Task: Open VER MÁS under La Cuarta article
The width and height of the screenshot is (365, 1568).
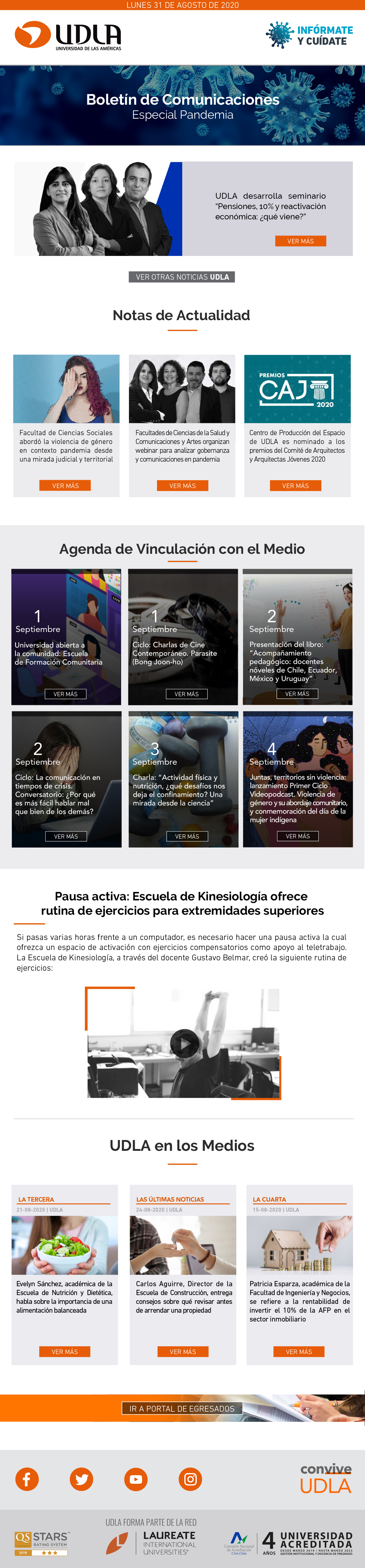Action: tap(299, 1352)
